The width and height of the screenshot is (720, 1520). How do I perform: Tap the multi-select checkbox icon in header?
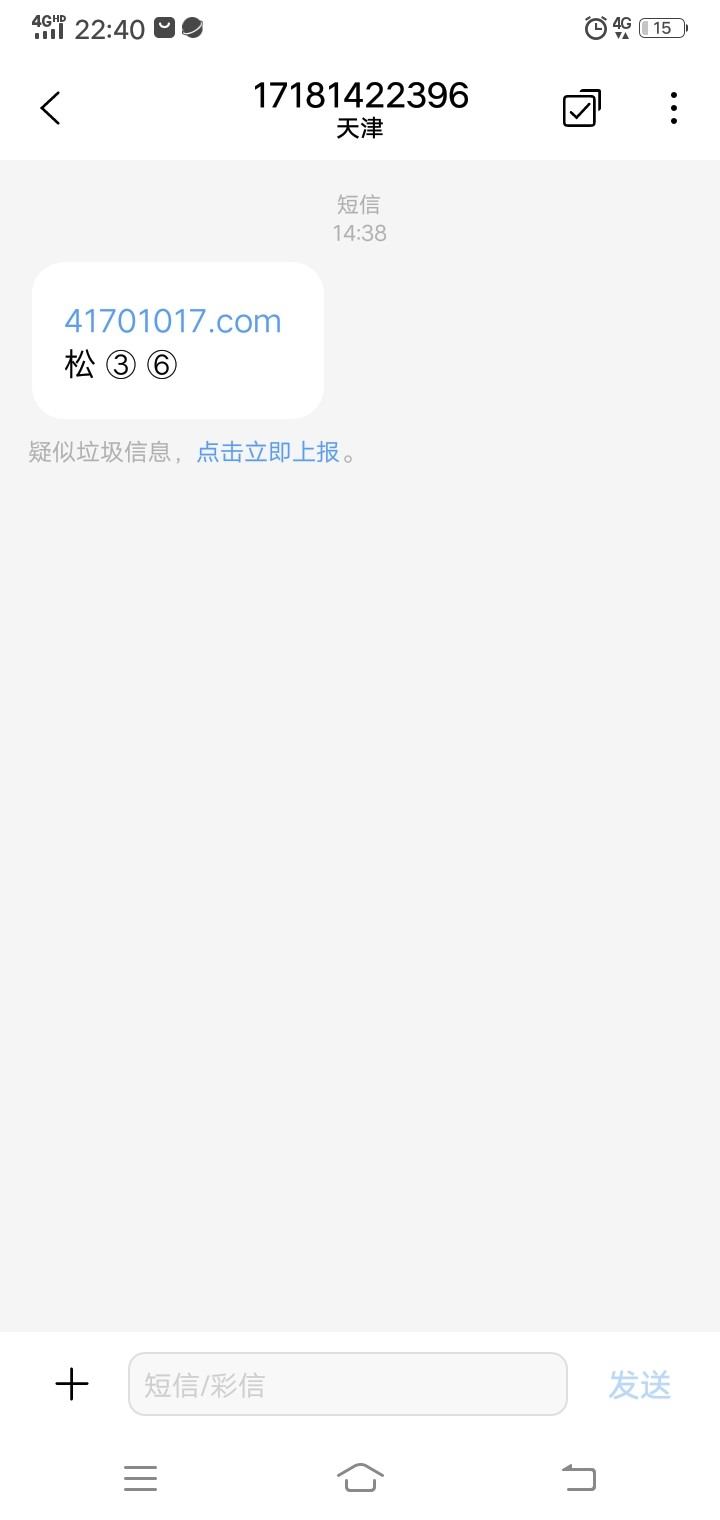coord(581,108)
